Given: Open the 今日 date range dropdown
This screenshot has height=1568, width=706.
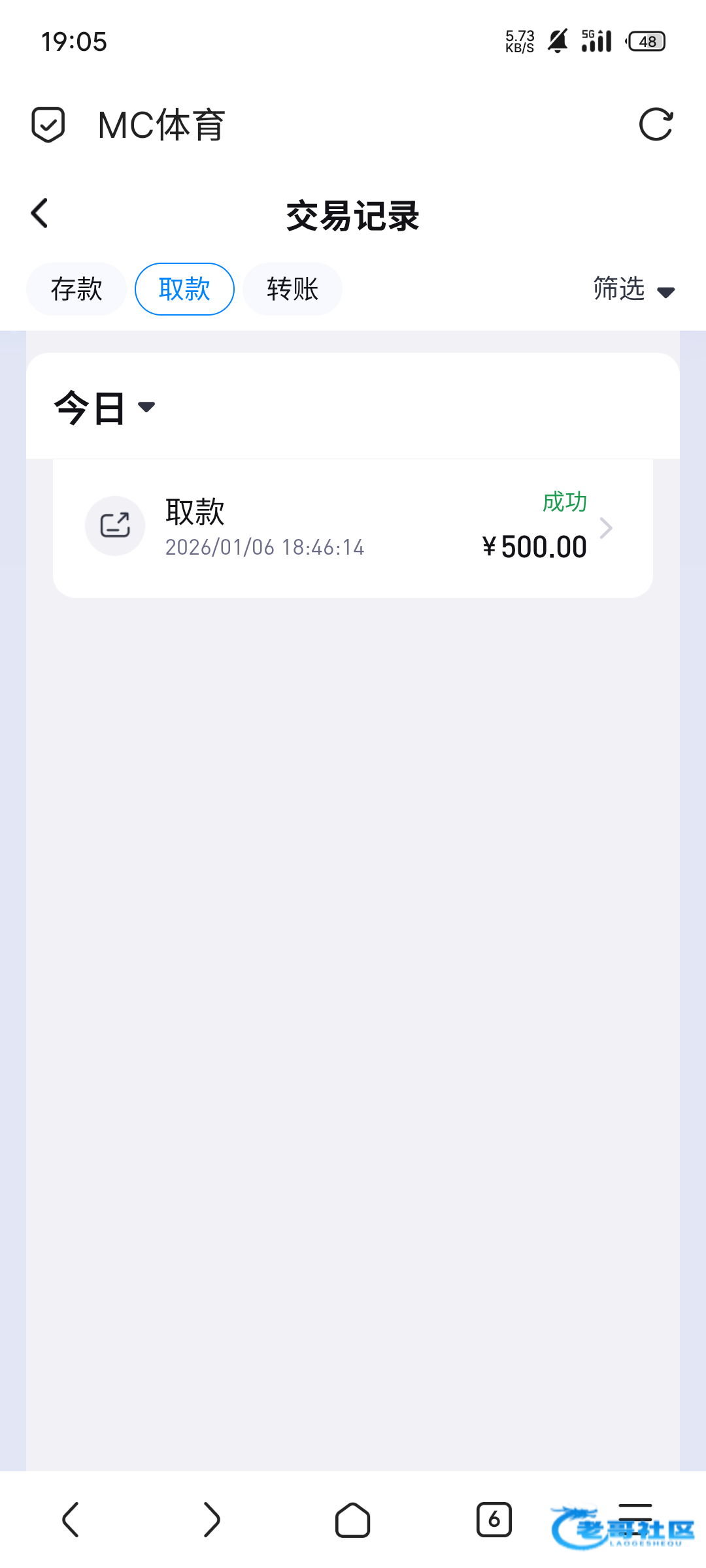Looking at the screenshot, I should 105,408.
